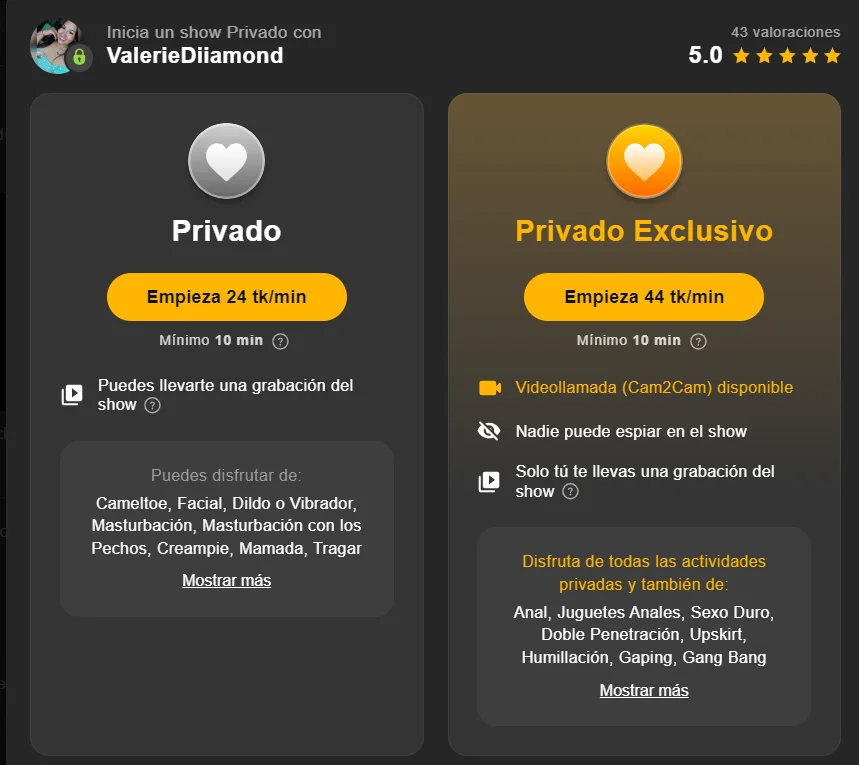Open help icon beside Privado minimum minutes
Image resolution: width=859 pixels, height=765 pixels.
point(281,341)
